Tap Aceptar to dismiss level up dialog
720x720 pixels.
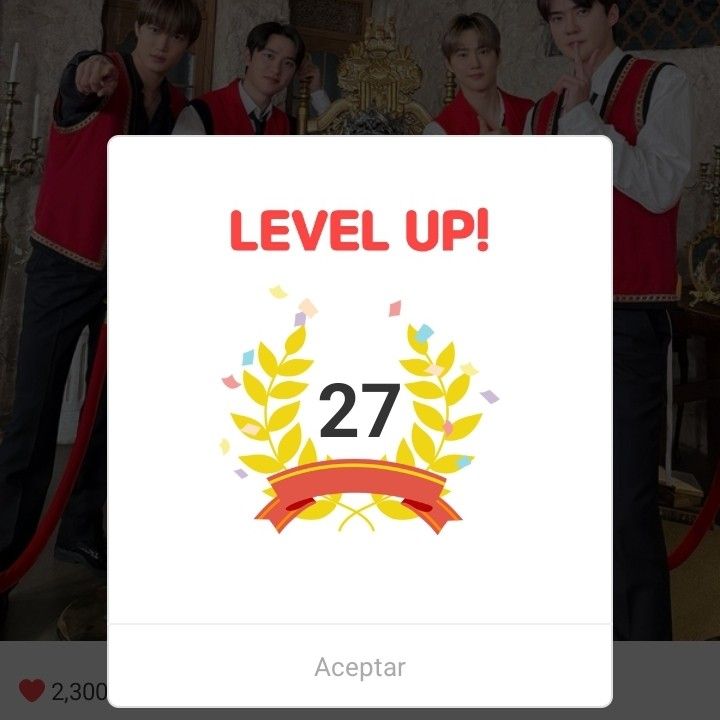(x=360, y=667)
